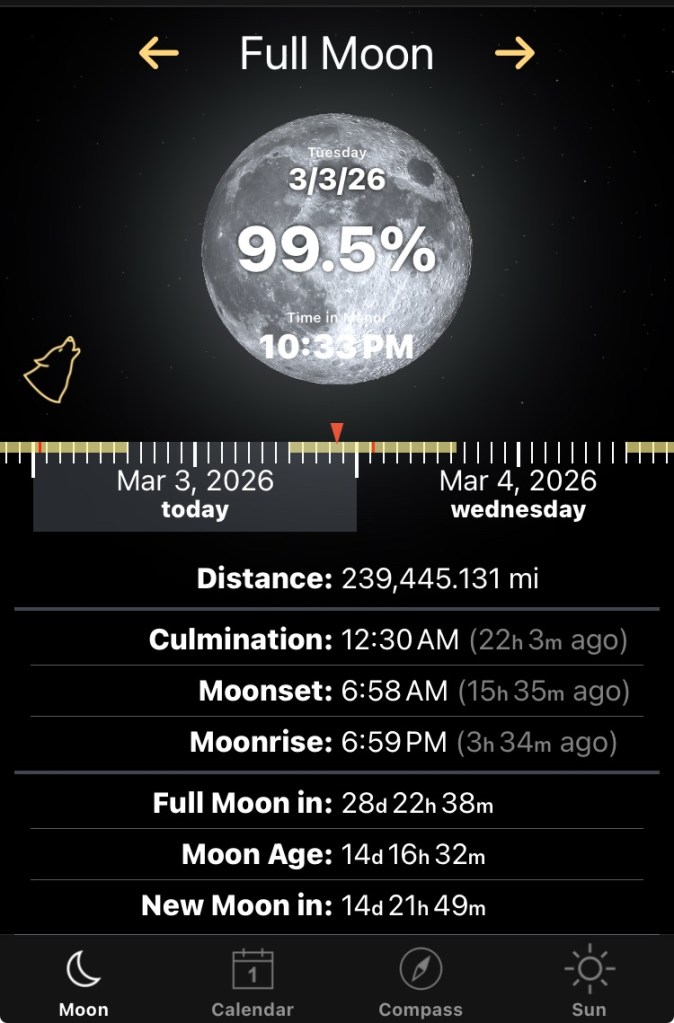Go to the previous moon phase arrow
This screenshot has width=674, height=1023.
158,53
